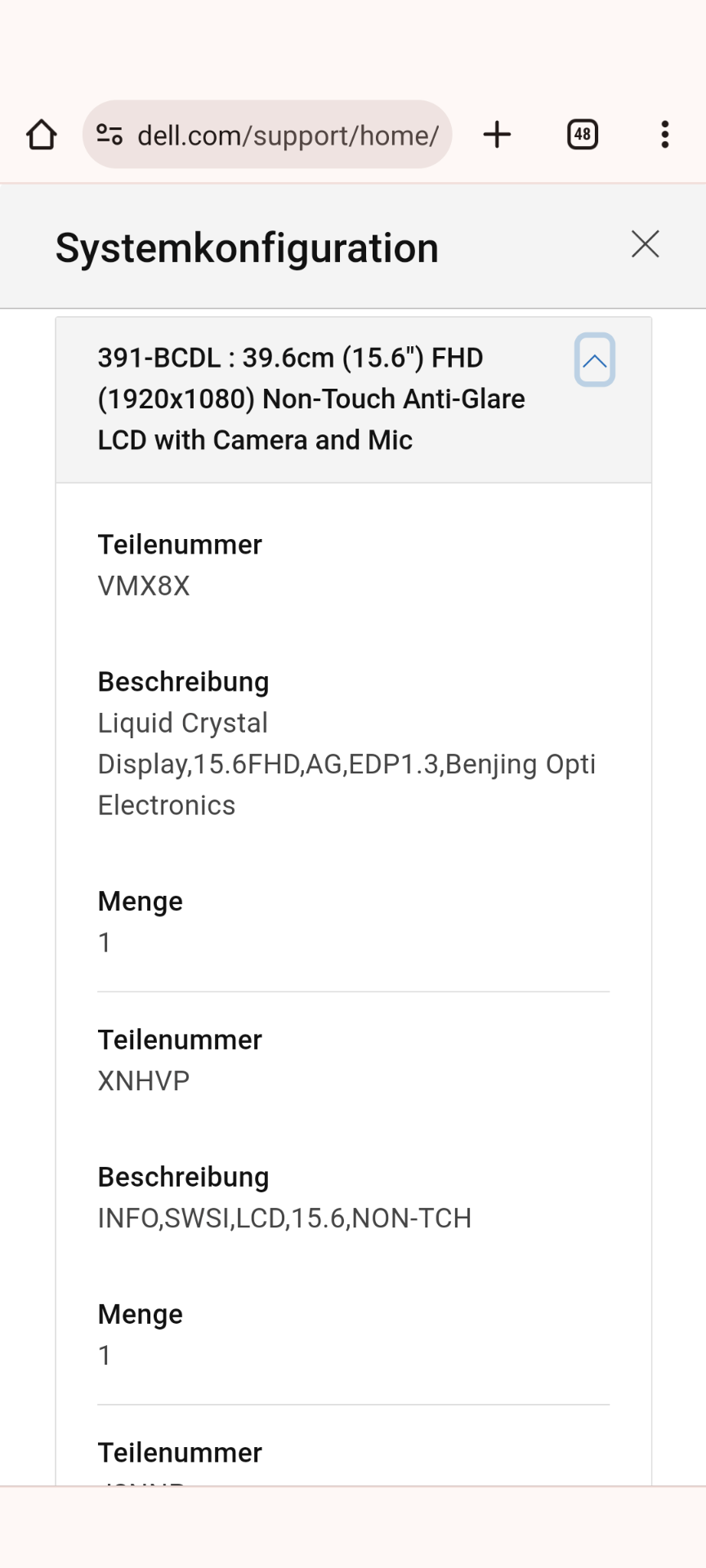Open the browser overflow menu
Image resolution: width=706 pixels, height=1568 pixels.
pyautogui.click(x=665, y=135)
